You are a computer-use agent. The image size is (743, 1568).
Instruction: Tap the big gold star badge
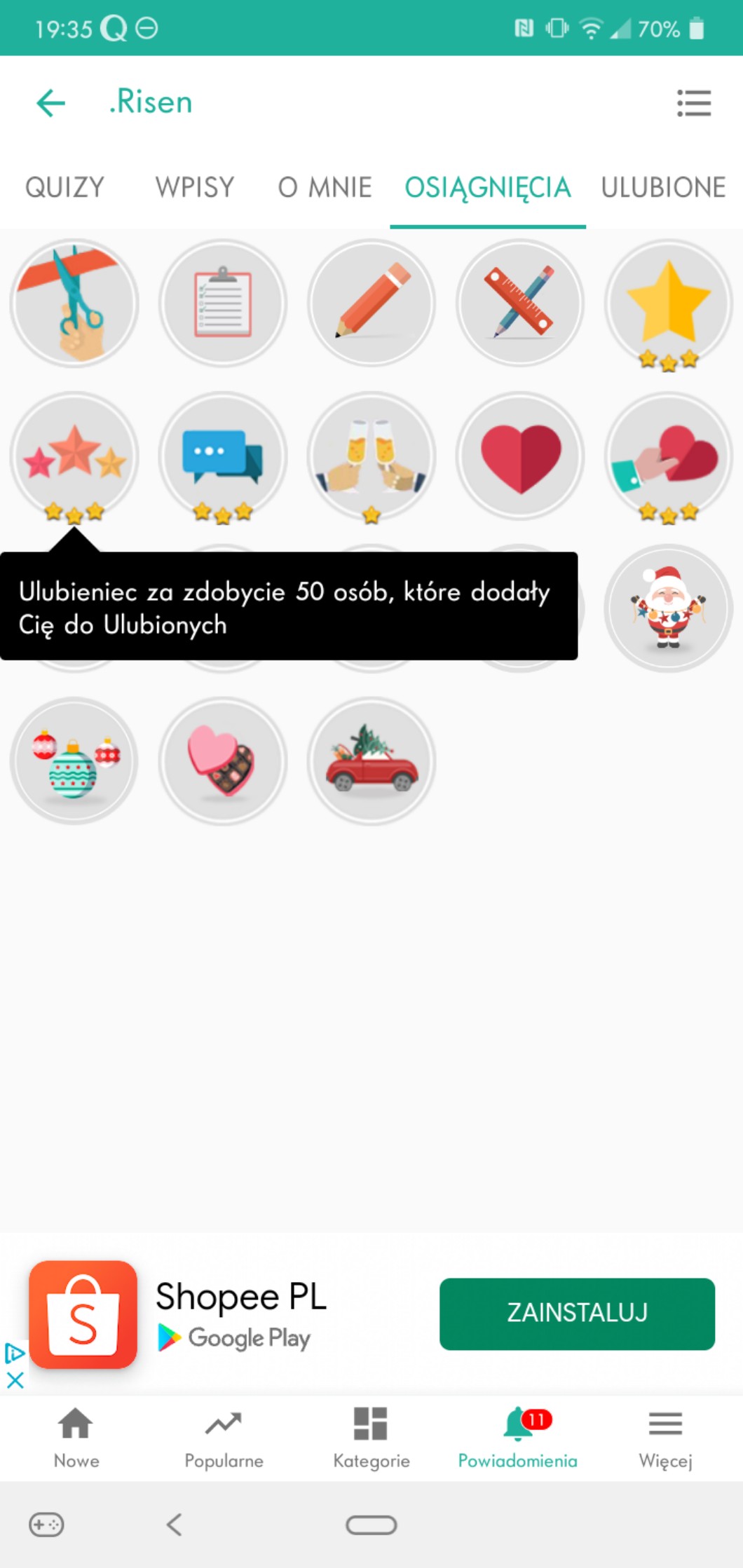668,303
